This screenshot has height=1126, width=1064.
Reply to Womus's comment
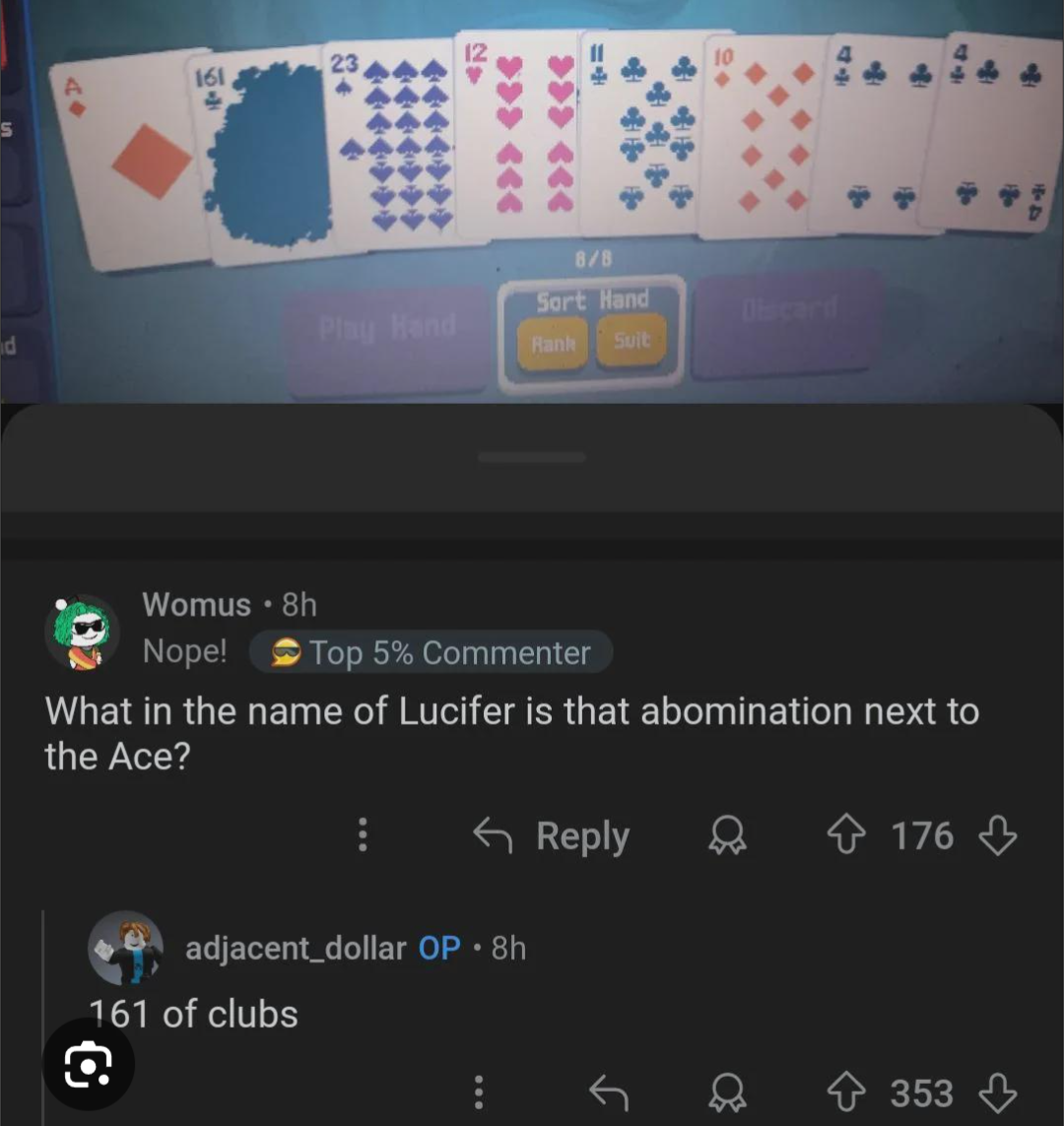(552, 836)
